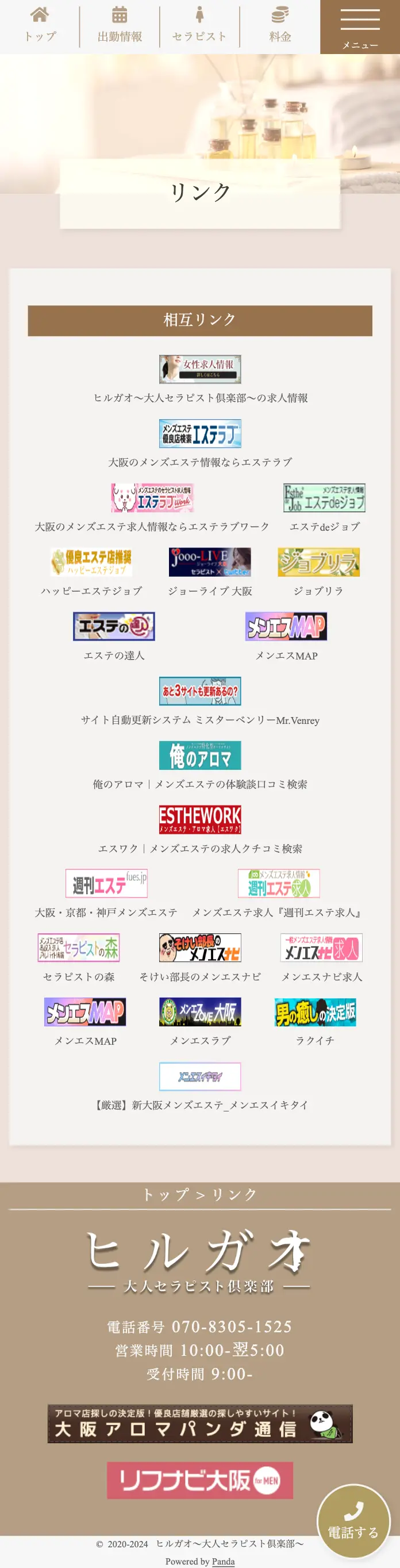Visit エステdeジョブ banner link
The height and width of the screenshot is (1568, 400).
click(324, 498)
